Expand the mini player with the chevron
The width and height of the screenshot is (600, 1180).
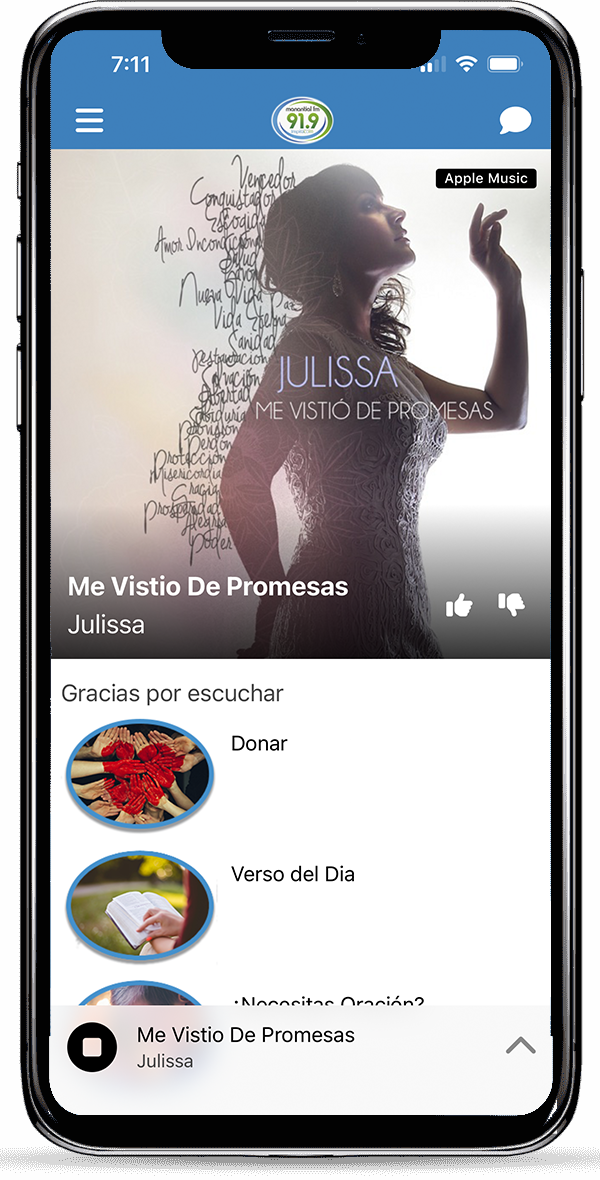[520, 1046]
